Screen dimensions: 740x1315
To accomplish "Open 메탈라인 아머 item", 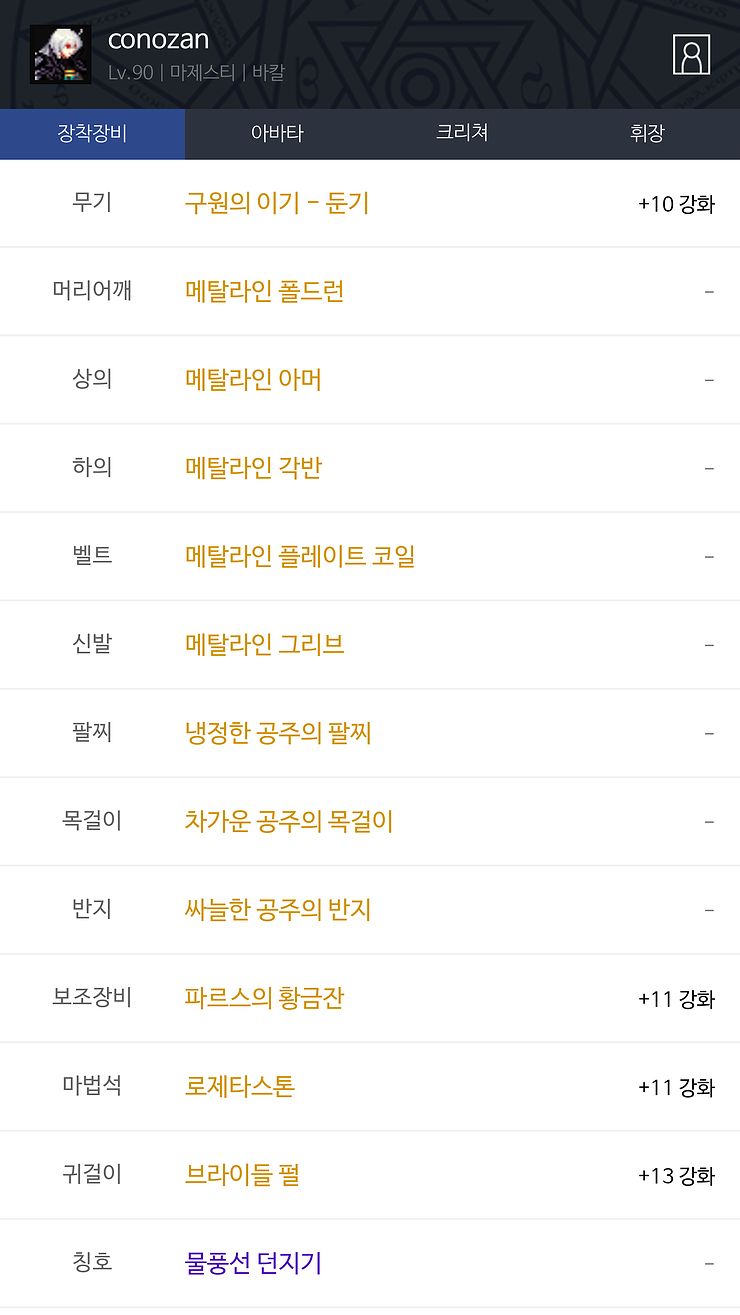I will coord(253,379).
